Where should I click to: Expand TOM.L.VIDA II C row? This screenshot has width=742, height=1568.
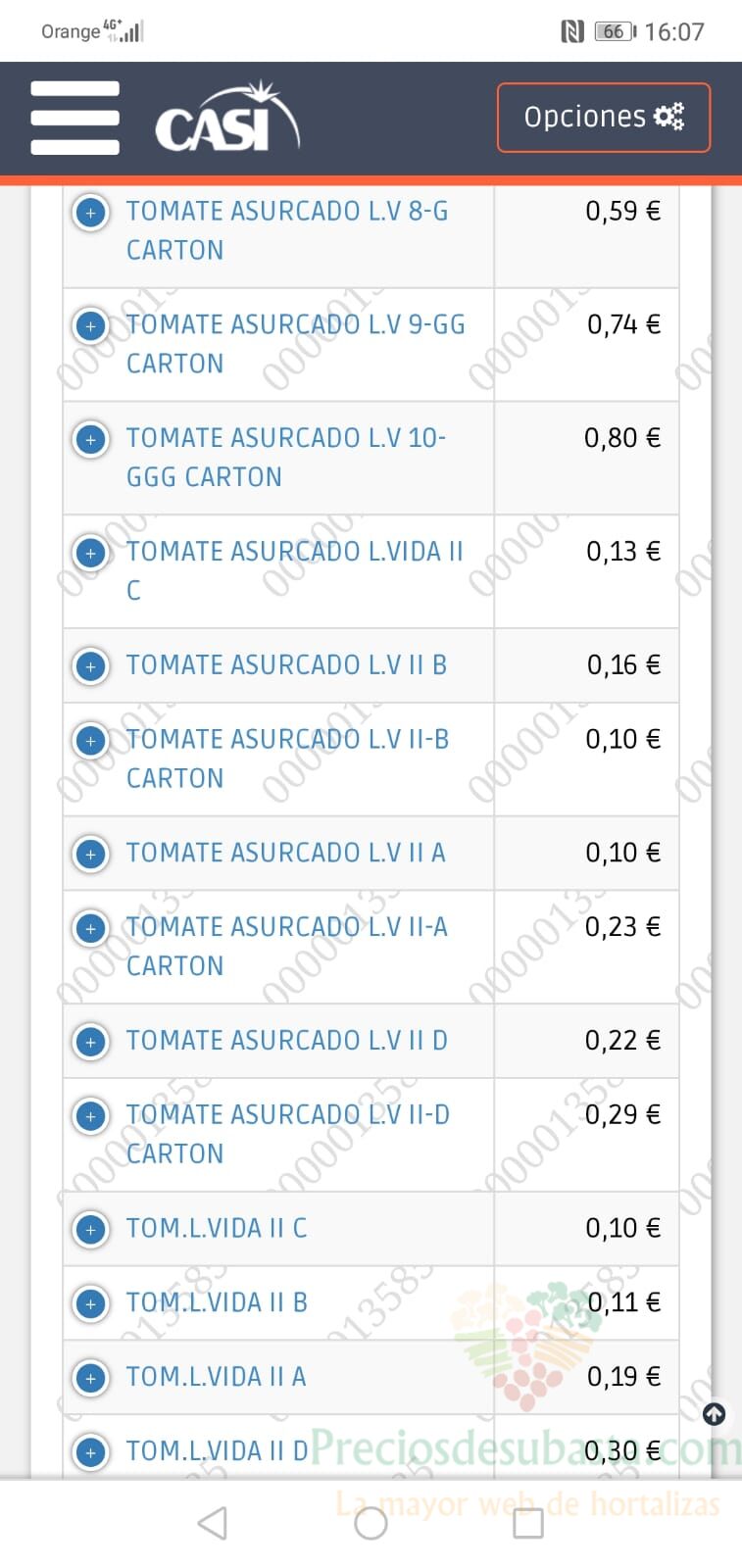coord(91,1229)
